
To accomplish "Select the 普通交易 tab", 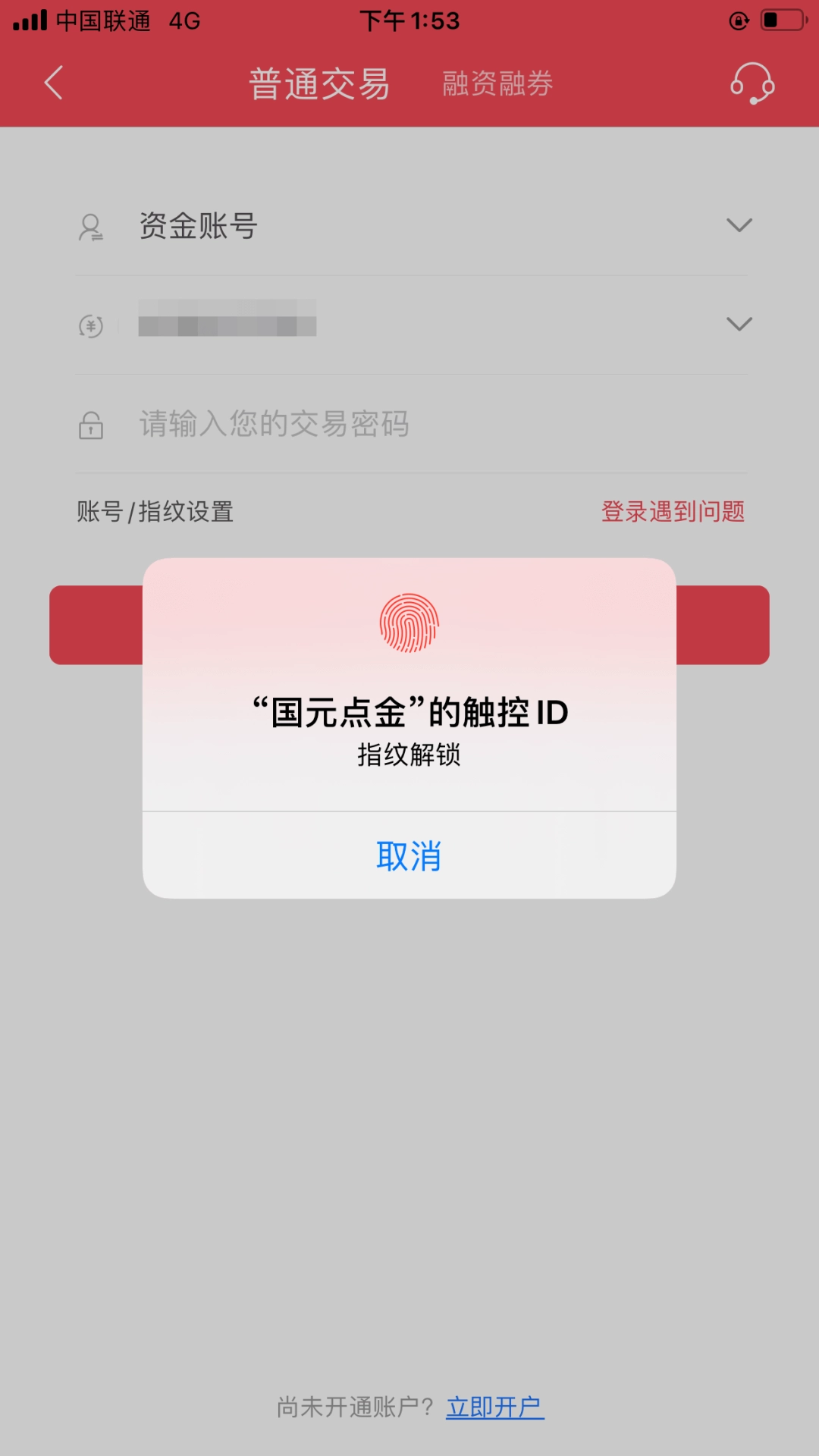I will click(x=319, y=83).
